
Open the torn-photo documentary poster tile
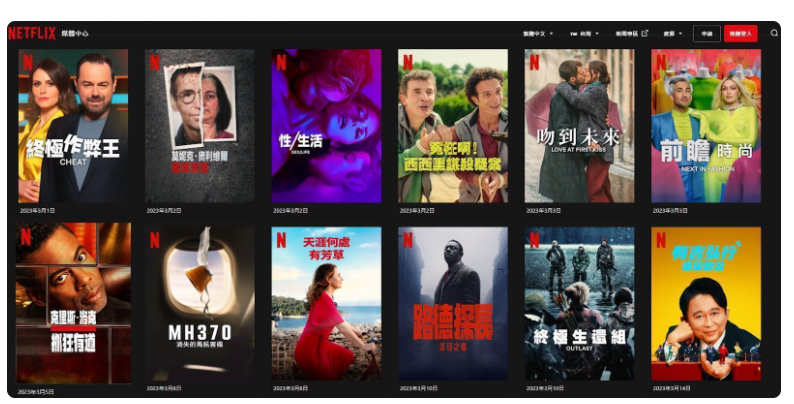pos(199,125)
